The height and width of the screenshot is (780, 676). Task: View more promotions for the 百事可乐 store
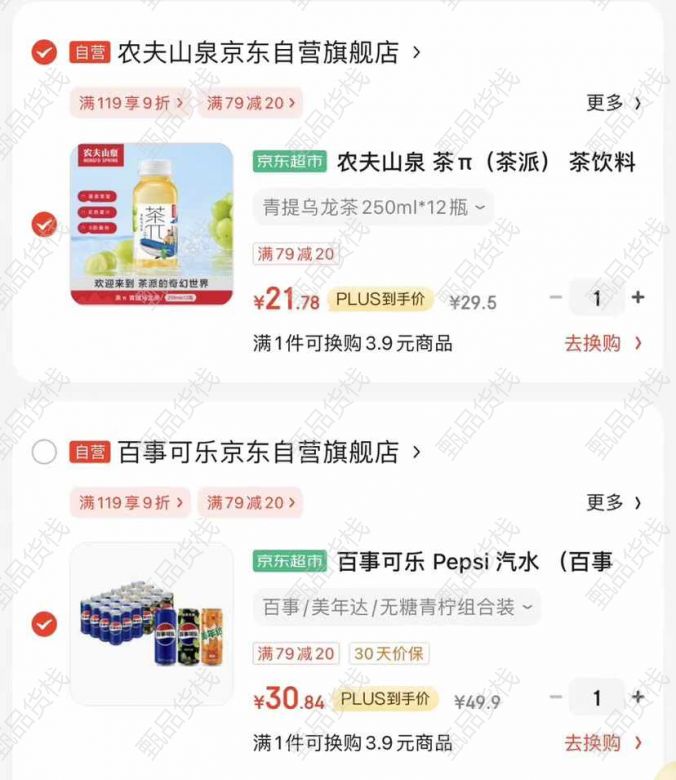click(613, 502)
